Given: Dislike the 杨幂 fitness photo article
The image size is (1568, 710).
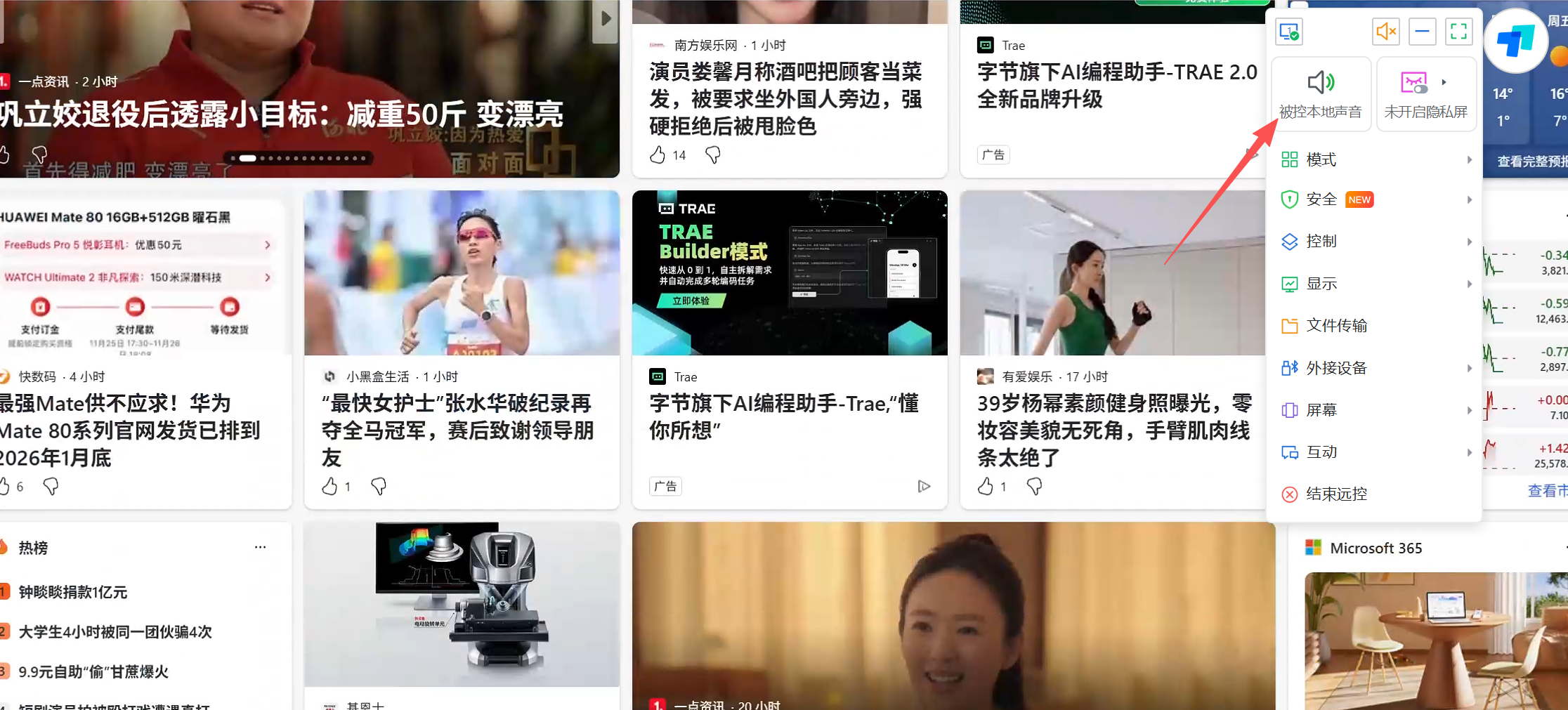Looking at the screenshot, I should 1034,486.
